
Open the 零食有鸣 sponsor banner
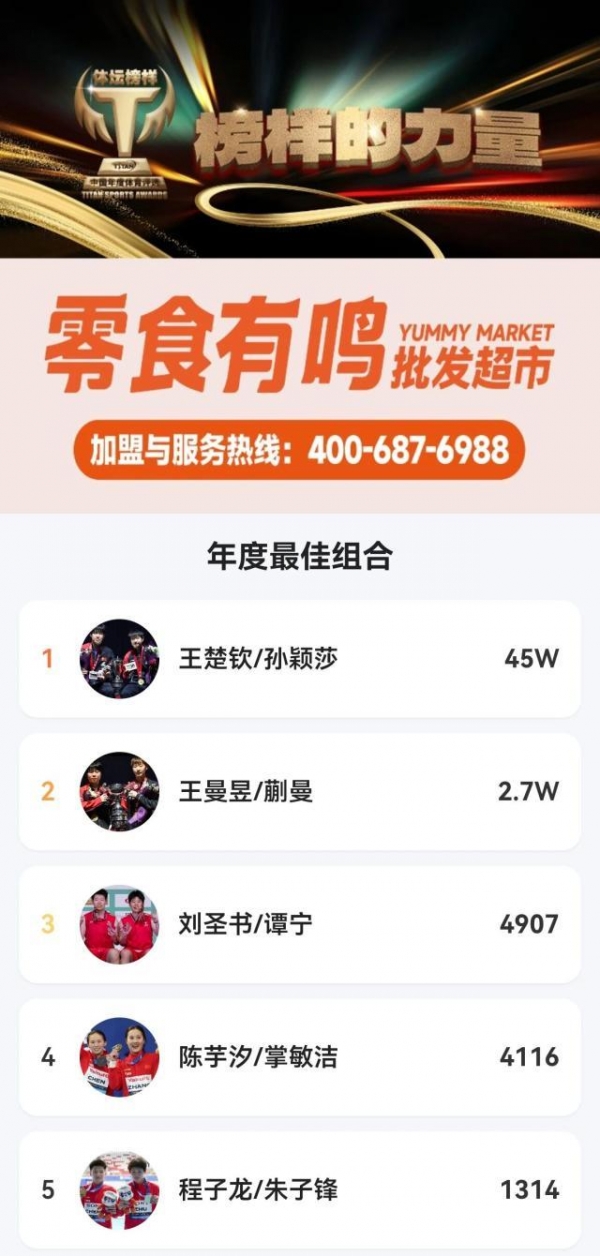(x=300, y=385)
